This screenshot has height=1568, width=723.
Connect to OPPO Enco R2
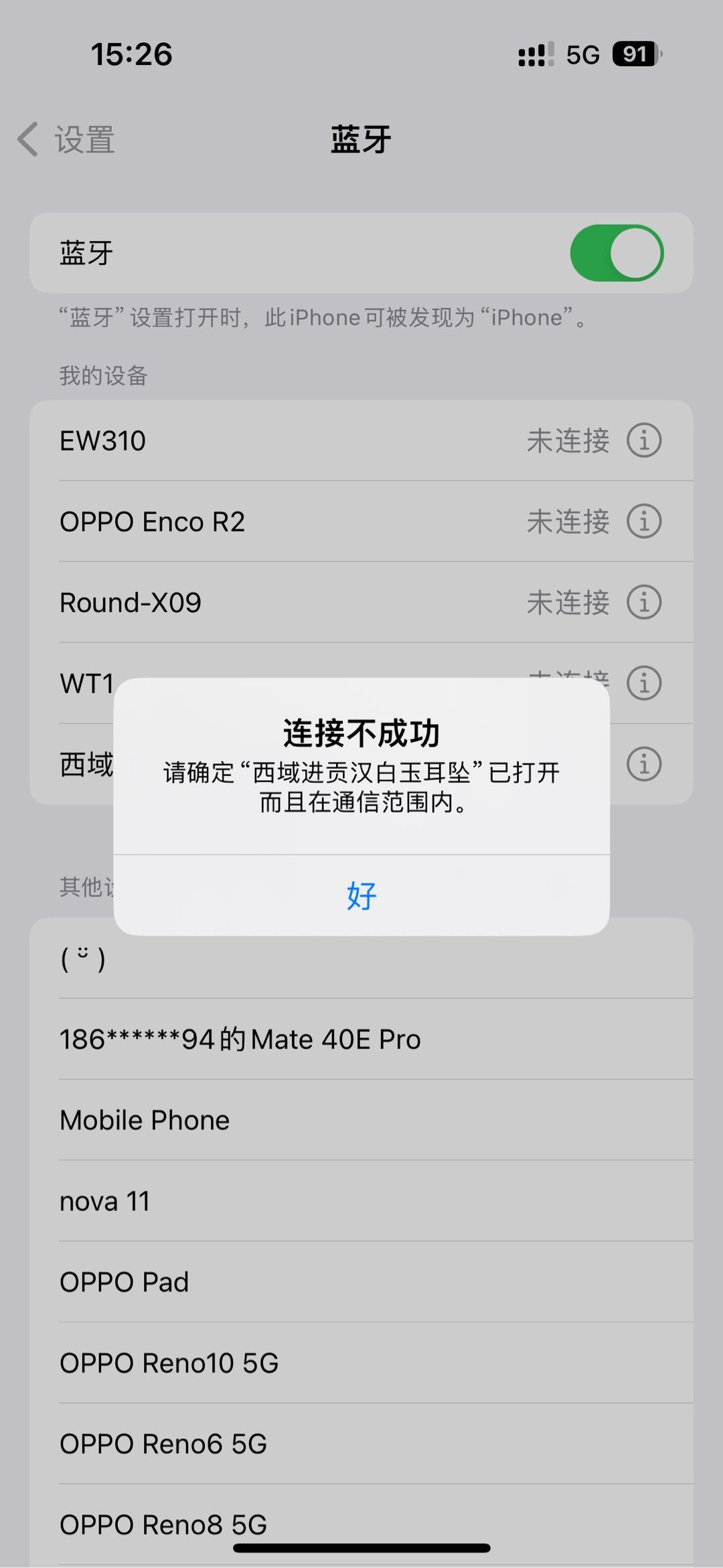361,522
